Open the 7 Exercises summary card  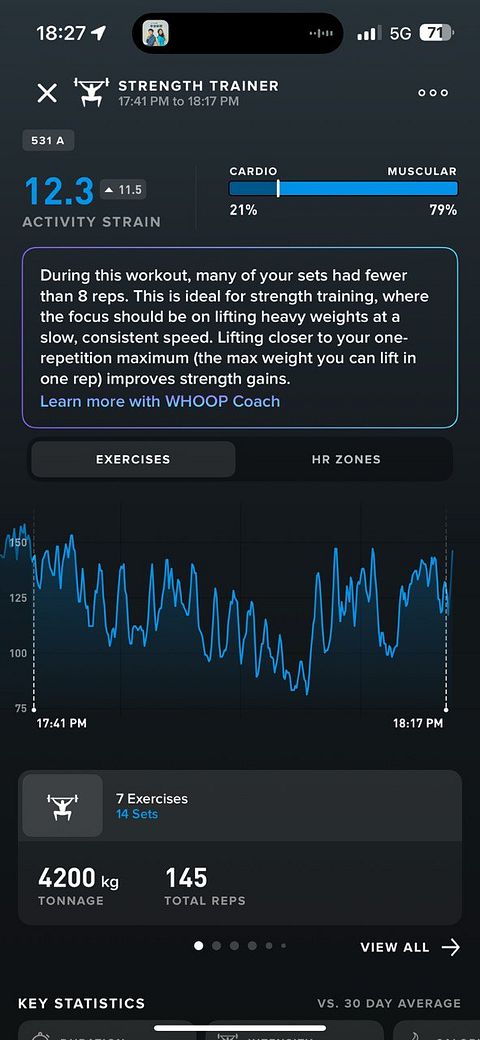pyautogui.click(x=239, y=847)
